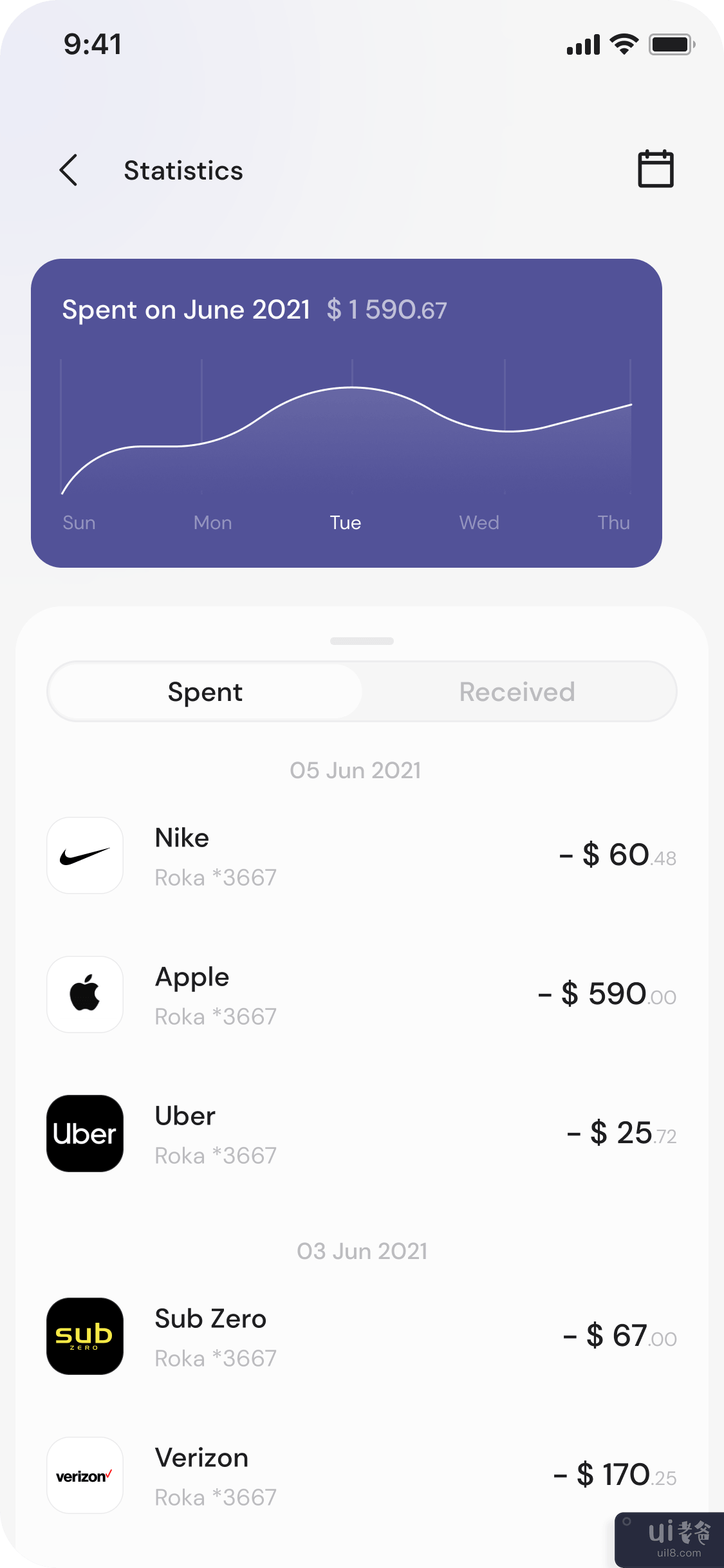Screen dimensions: 724x1568
Task: Select Thu on the spending chart
Action: [613, 523]
